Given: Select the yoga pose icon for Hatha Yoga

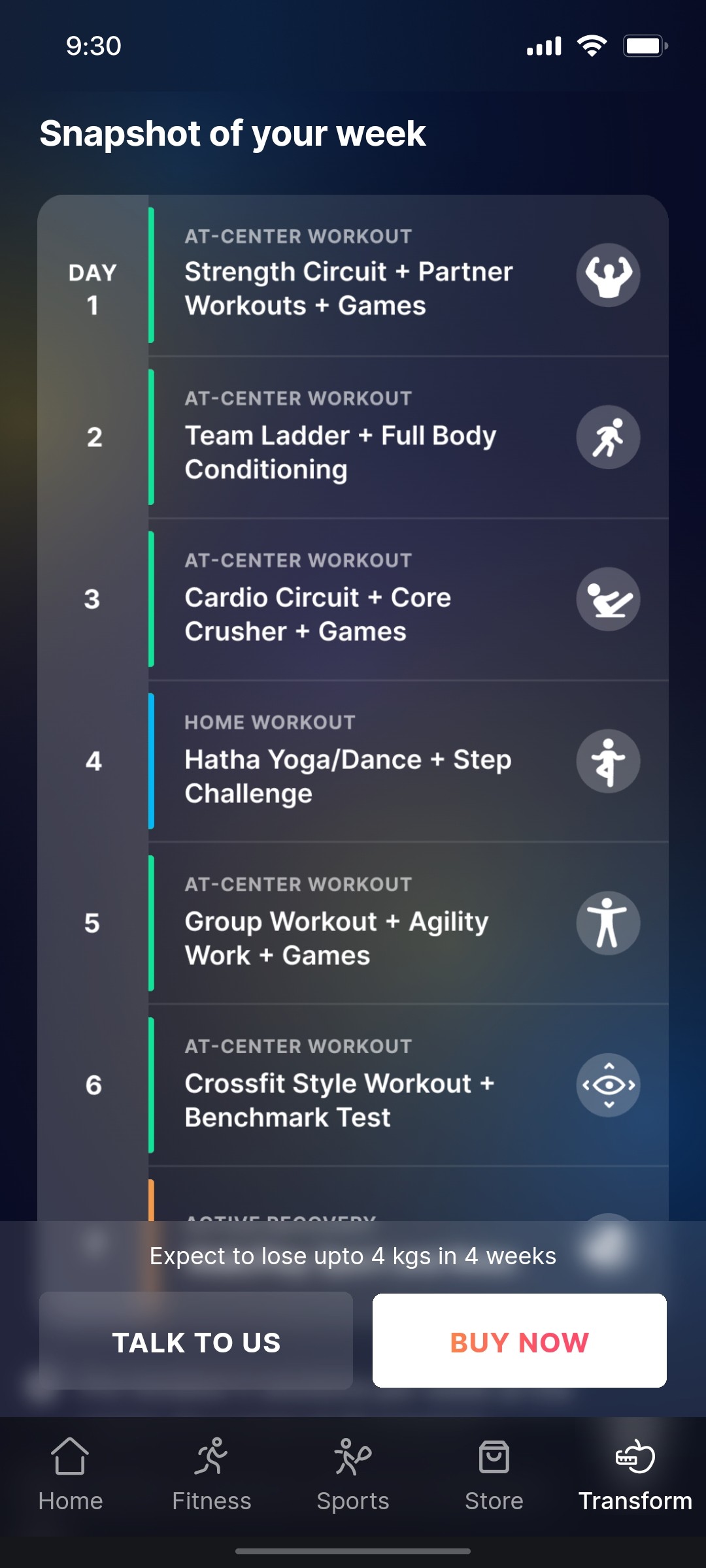Looking at the screenshot, I should (x=607, y=761).
